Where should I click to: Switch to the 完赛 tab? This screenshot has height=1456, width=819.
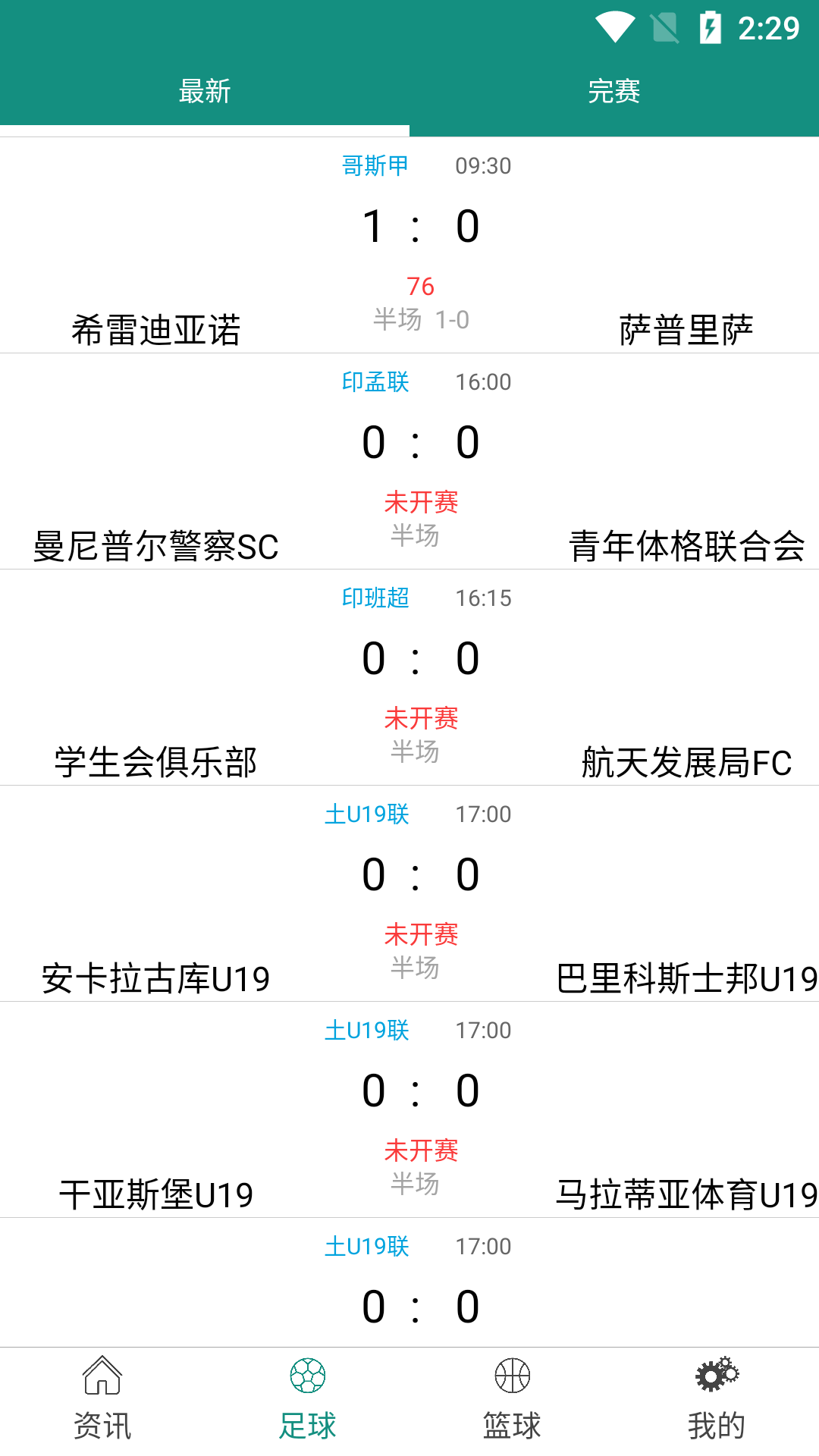(x=614, y=92)
